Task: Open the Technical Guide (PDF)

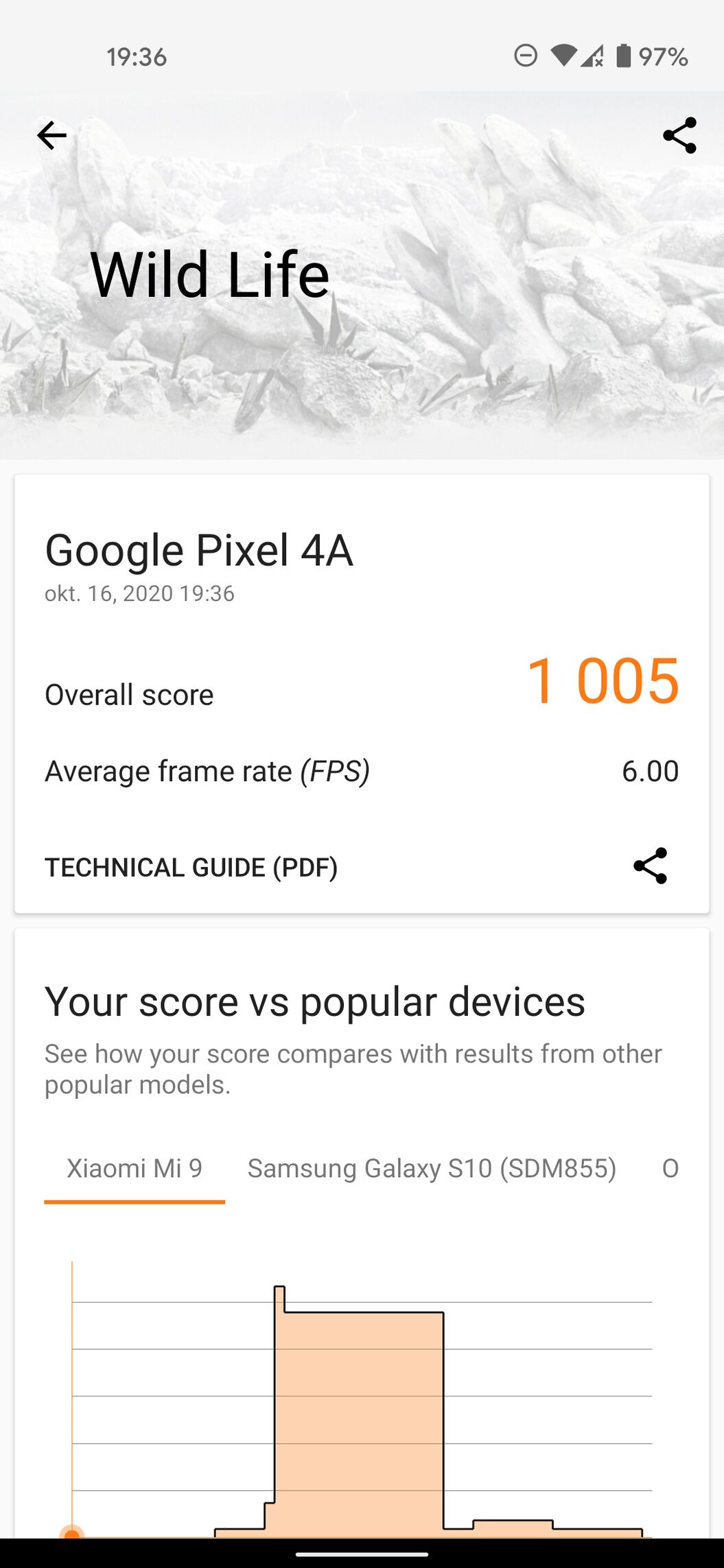Action: click(x=191, y=867)
